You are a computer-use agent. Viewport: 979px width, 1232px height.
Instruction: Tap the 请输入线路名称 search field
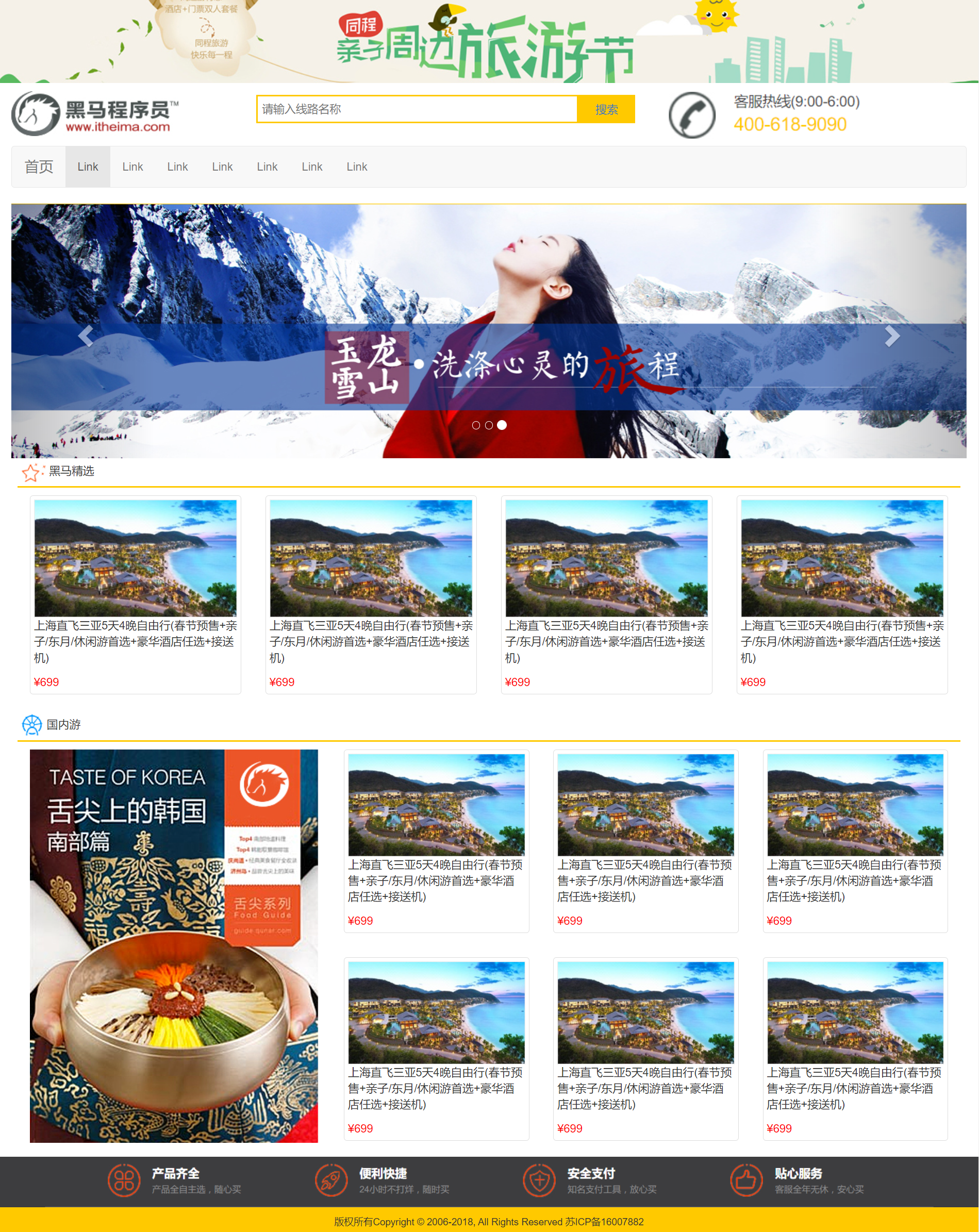click(x=416, y=109)
